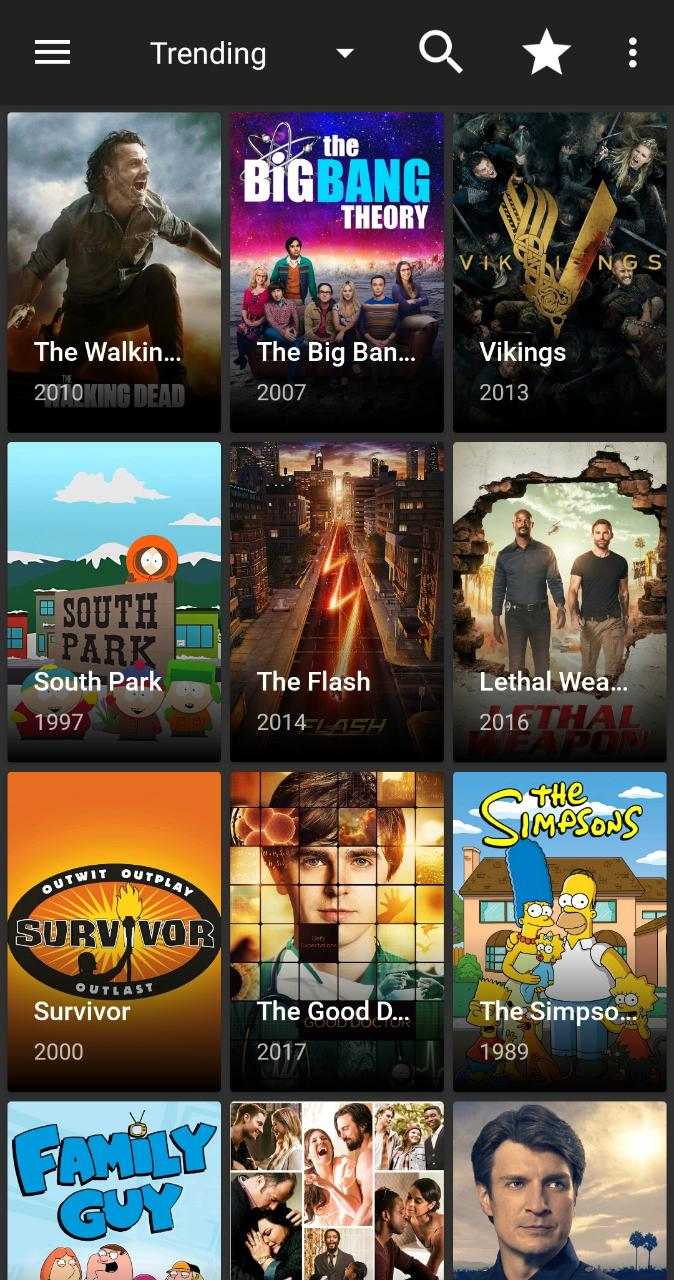
Task: Open The Simpsons 1989 poster
Action: click(x=560, y=932)
